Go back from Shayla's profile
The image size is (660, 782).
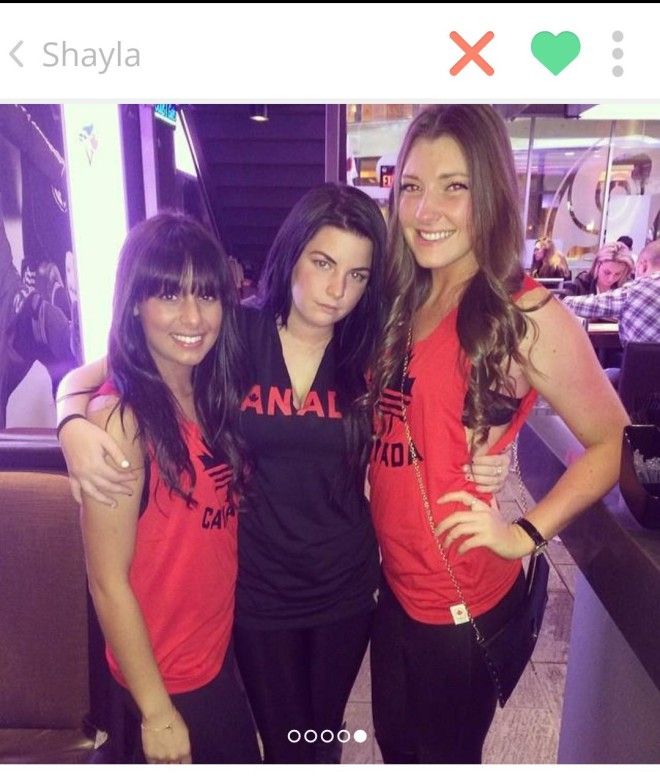(x=17, y=55)
